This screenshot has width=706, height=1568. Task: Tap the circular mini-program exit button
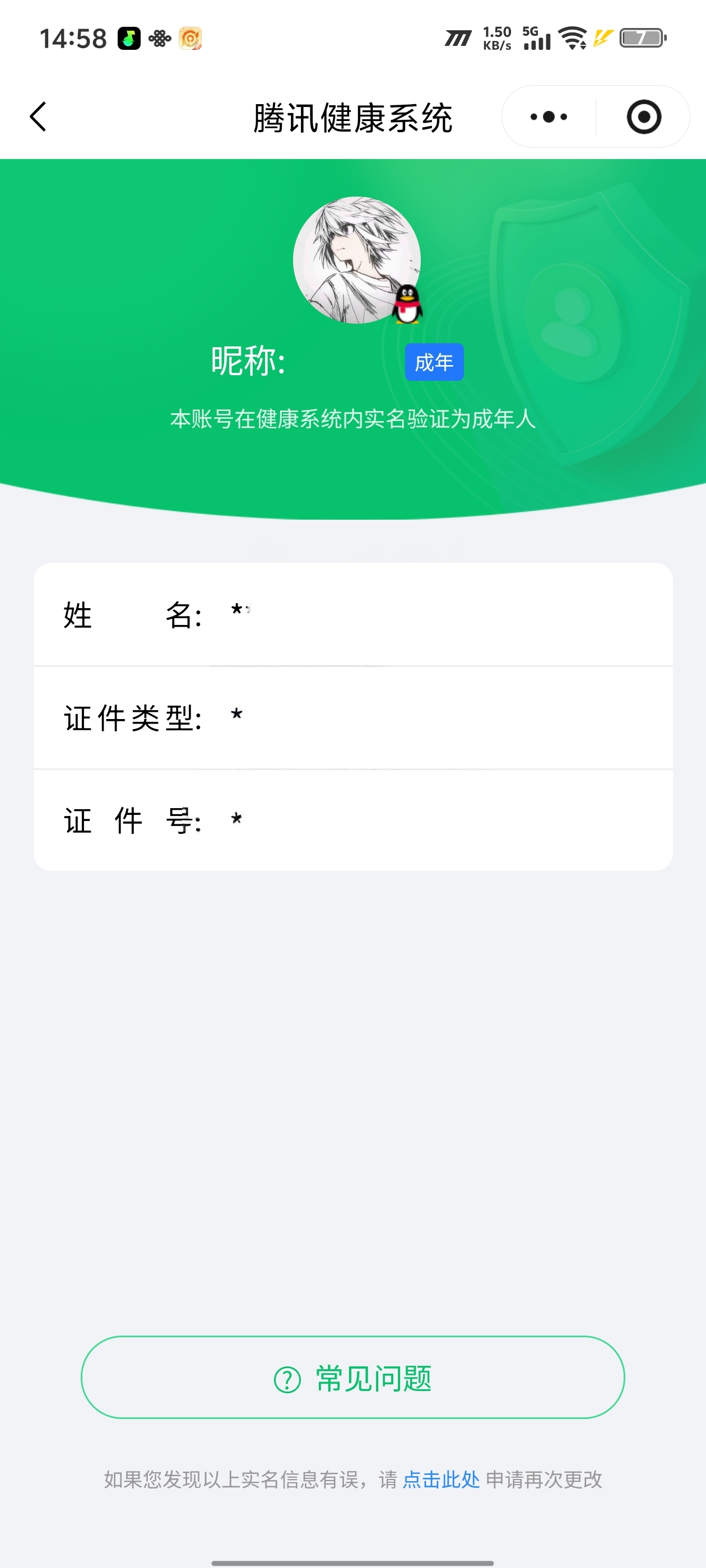[644, 116]
